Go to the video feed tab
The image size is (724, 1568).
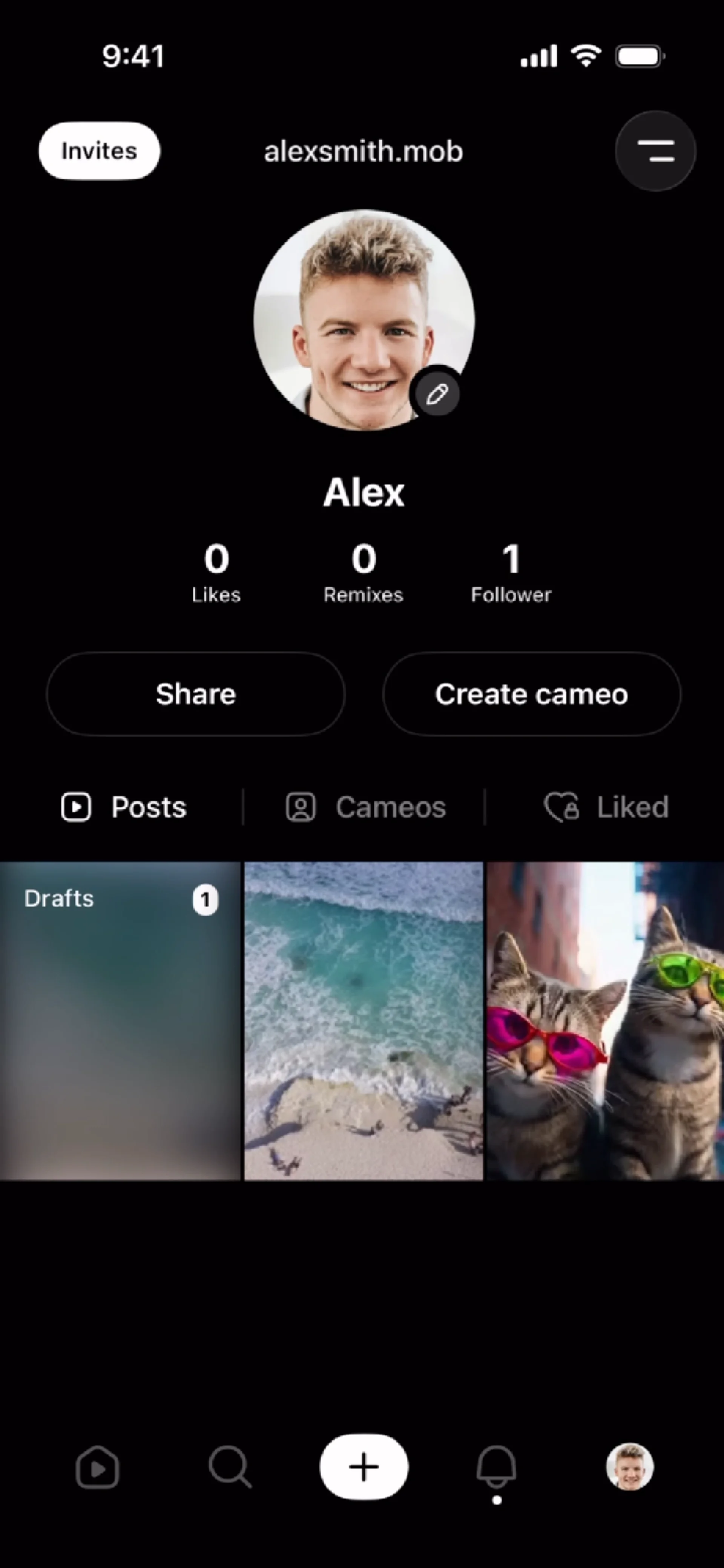pos(97,1468)
